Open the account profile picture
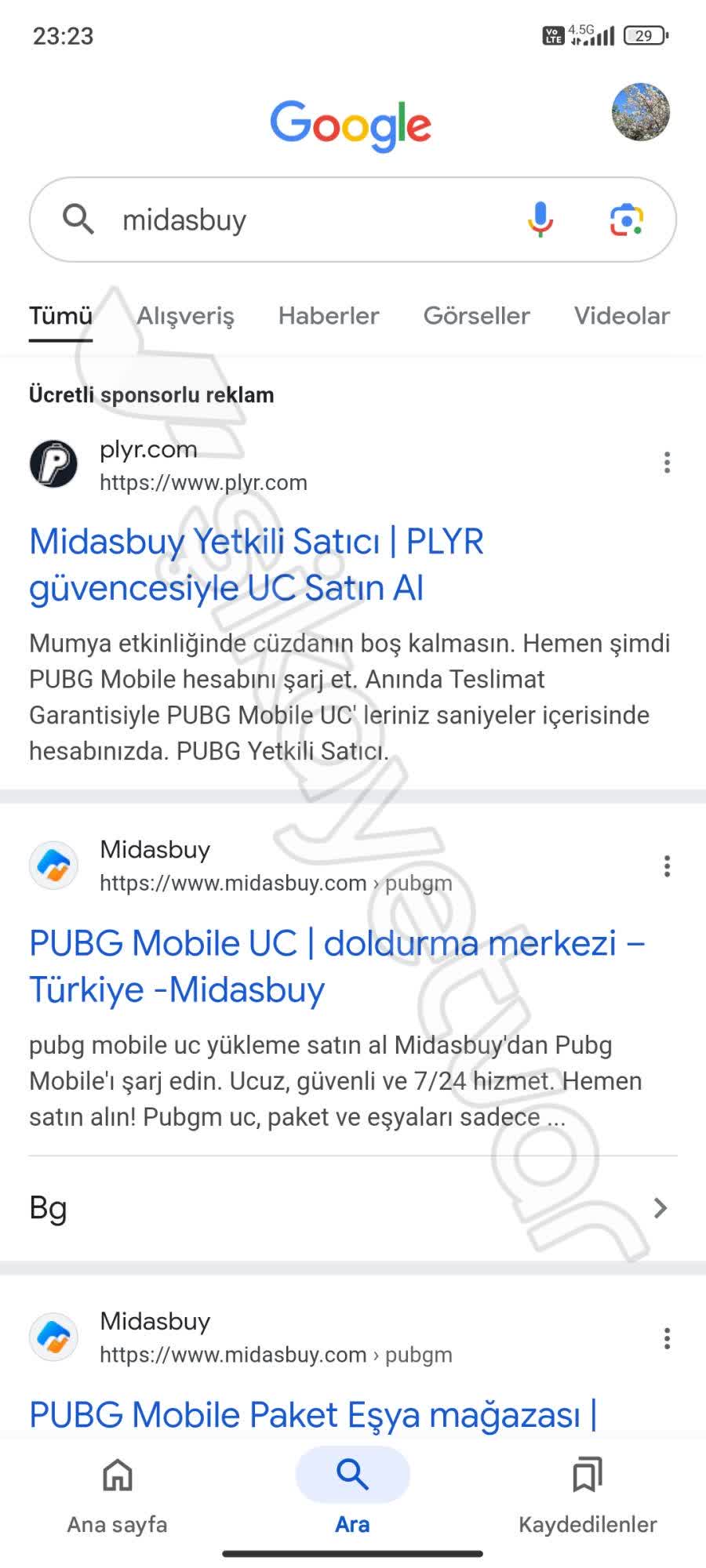706x1568 pixels. point(640,112)
